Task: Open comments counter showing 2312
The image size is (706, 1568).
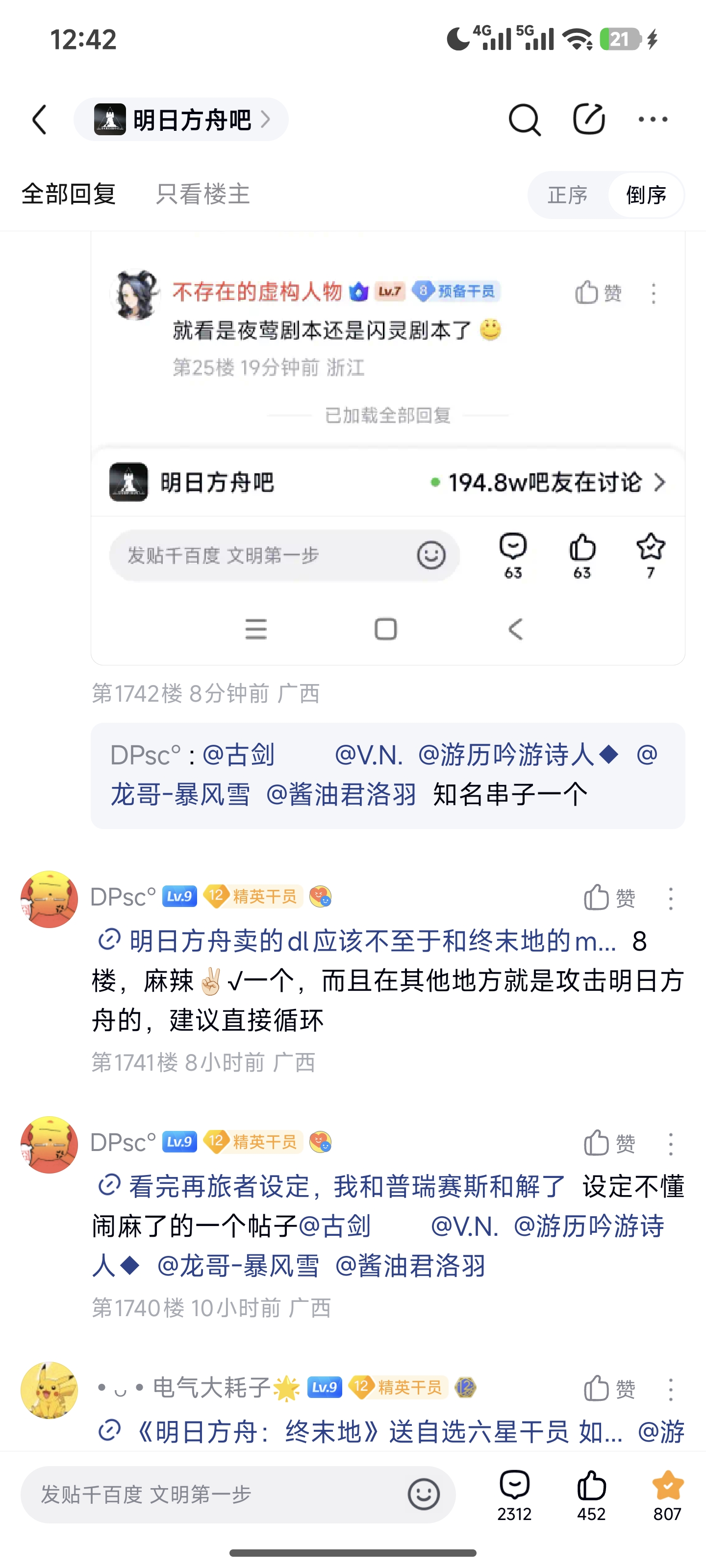Action: tap(514, 1494)
